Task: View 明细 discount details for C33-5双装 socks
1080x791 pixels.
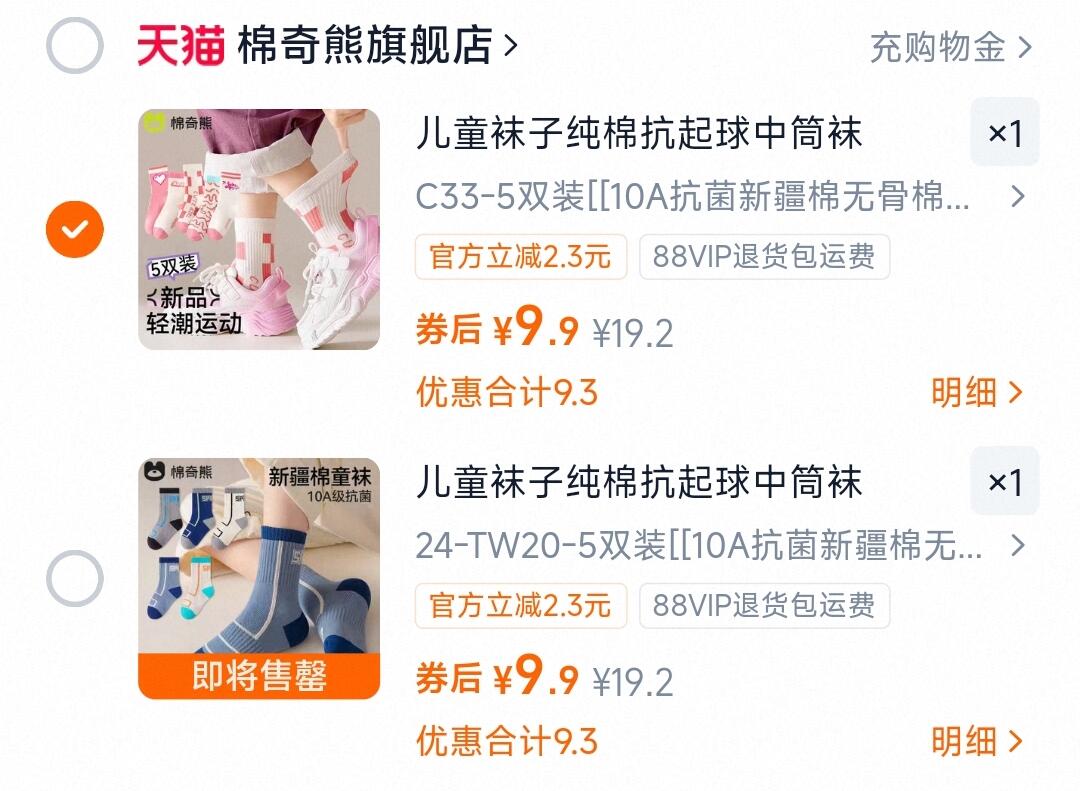Action: [x=977, y=393]
